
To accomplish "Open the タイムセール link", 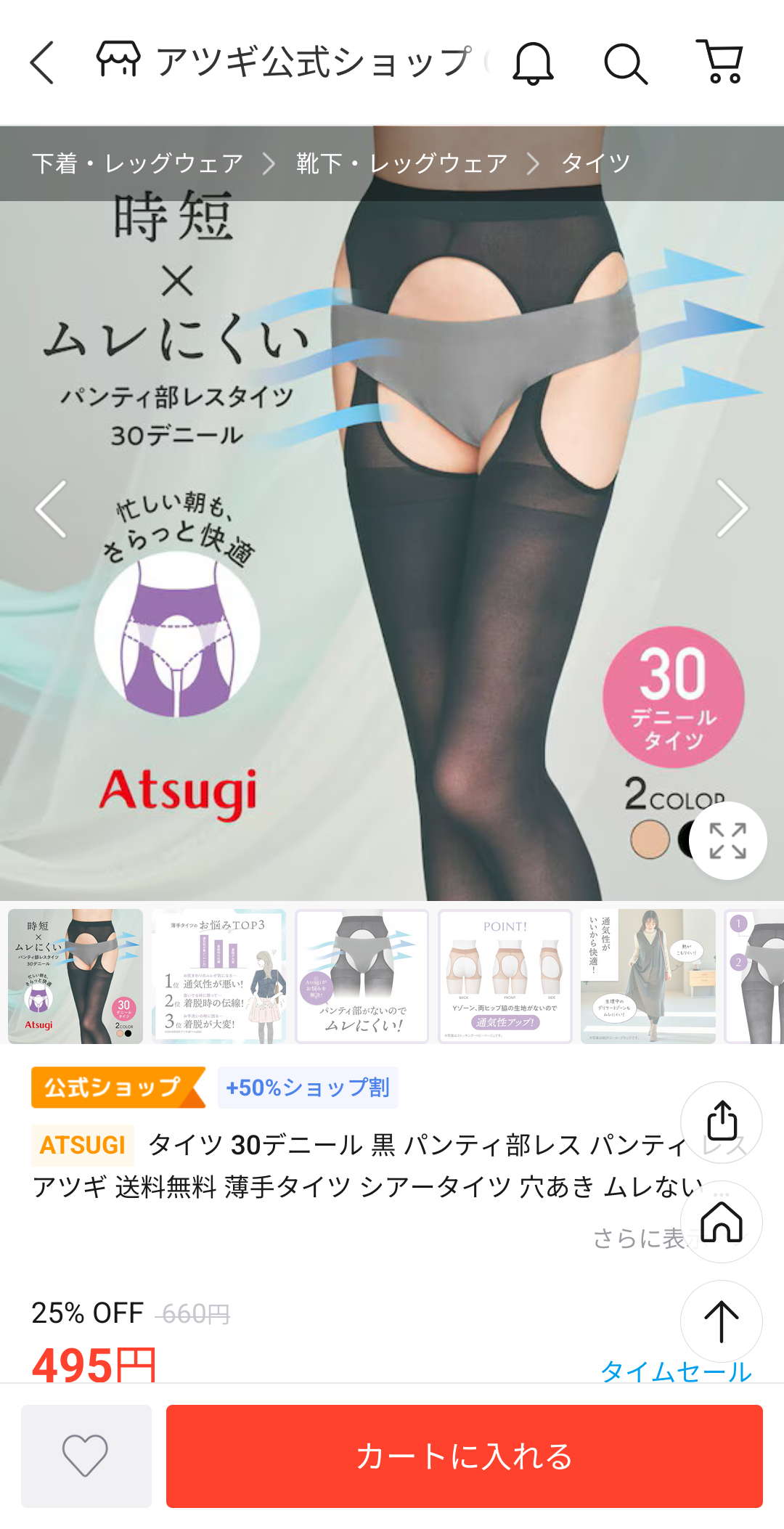I will click(x=676, y=1371).
